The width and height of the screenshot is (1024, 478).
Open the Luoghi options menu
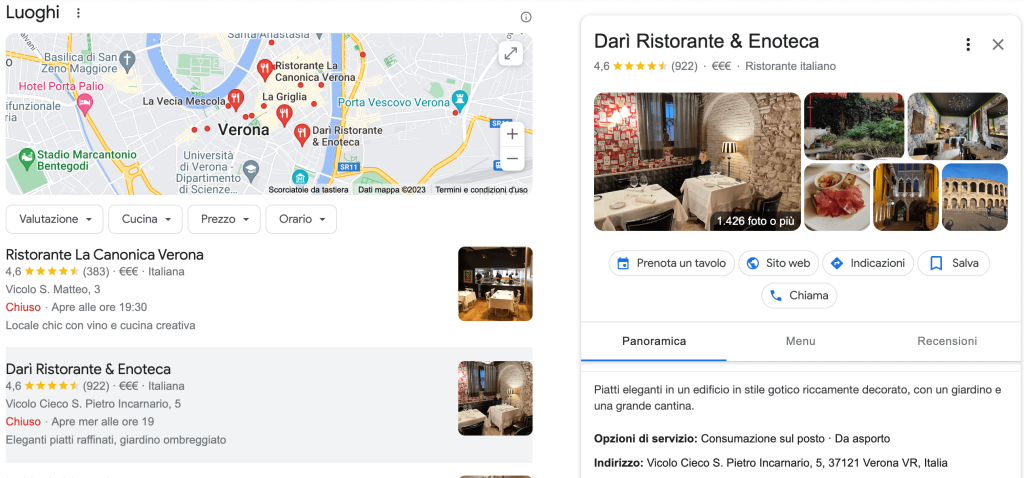click(79, 14)
